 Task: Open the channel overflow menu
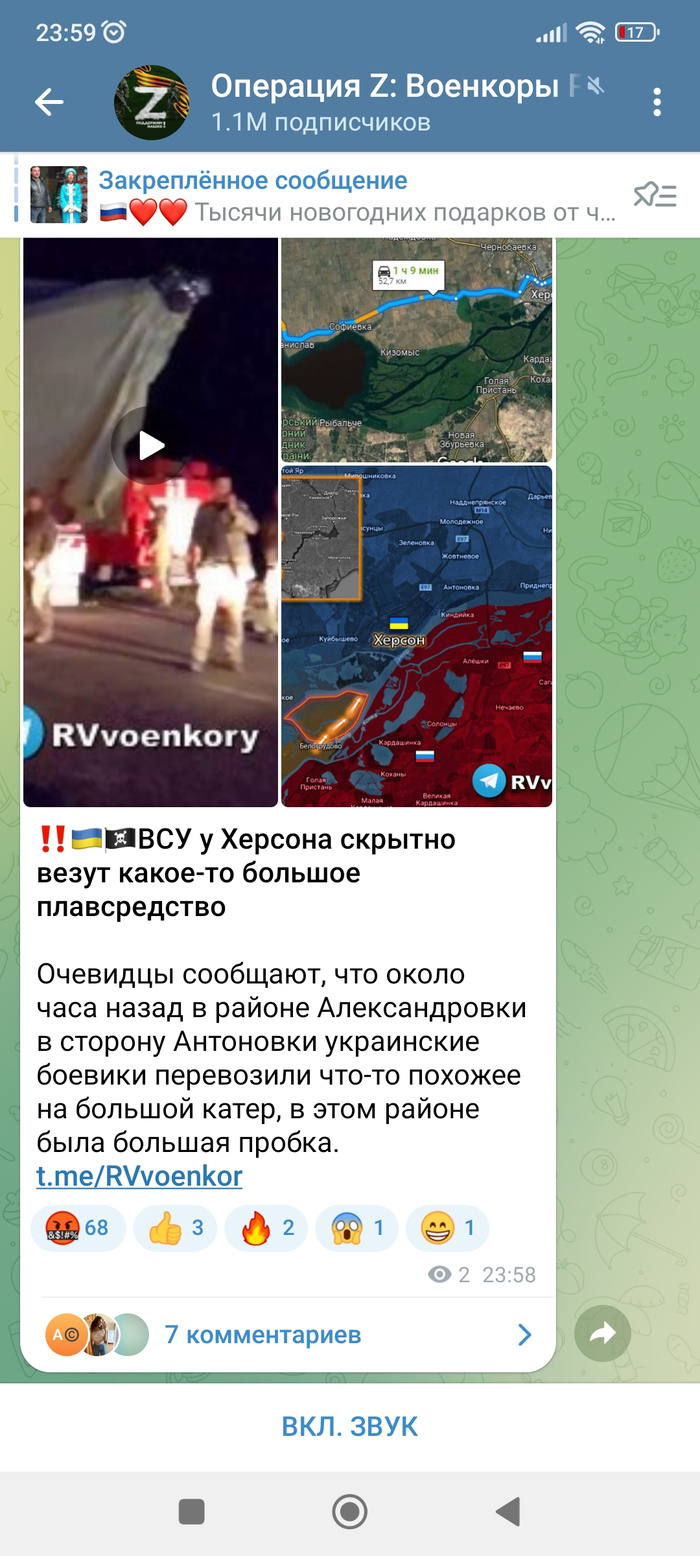tap(657, 102)
